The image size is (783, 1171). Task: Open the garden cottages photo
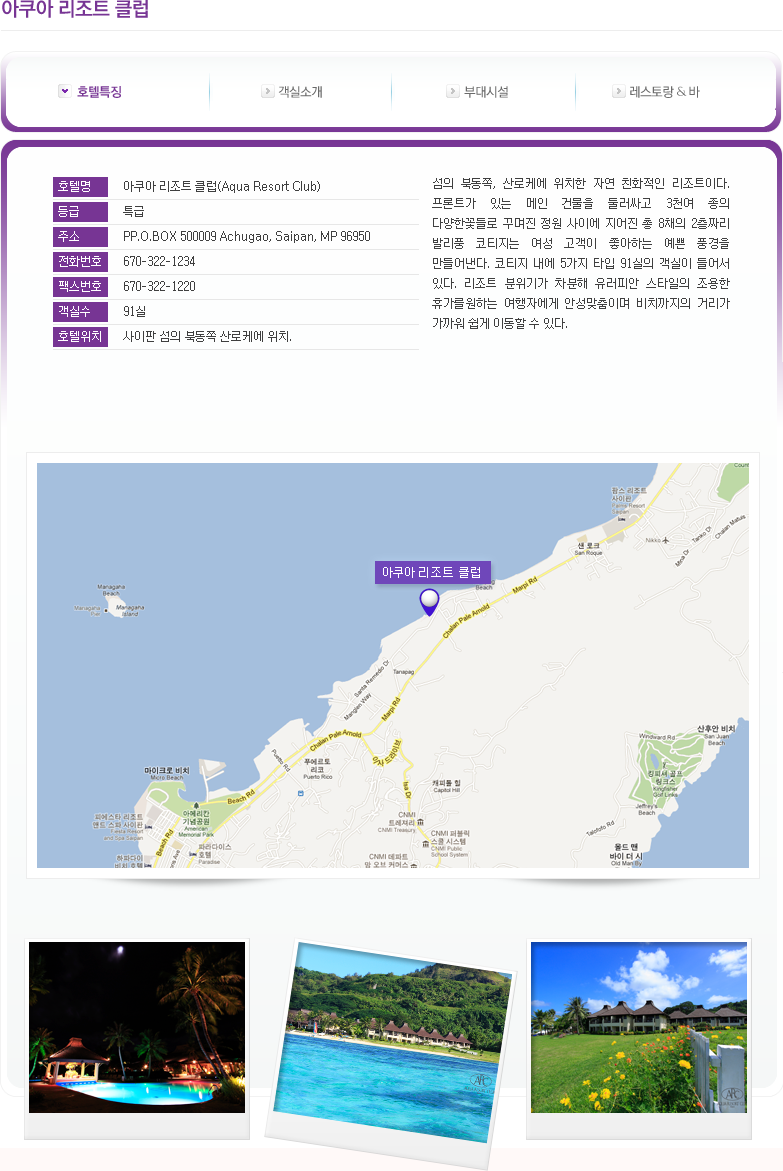638,1027
